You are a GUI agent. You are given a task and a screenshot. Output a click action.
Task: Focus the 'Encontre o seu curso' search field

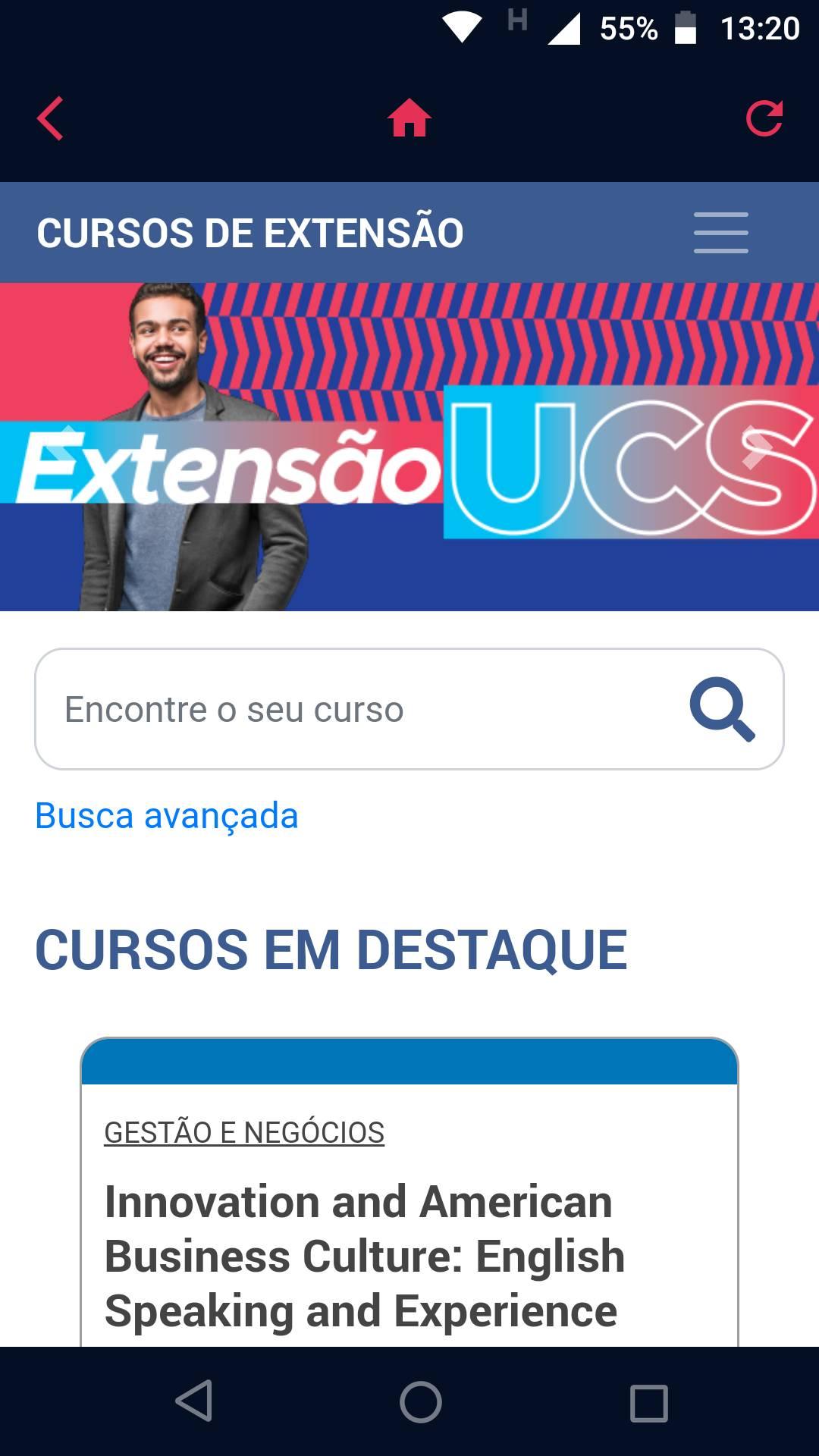(356, 710)
